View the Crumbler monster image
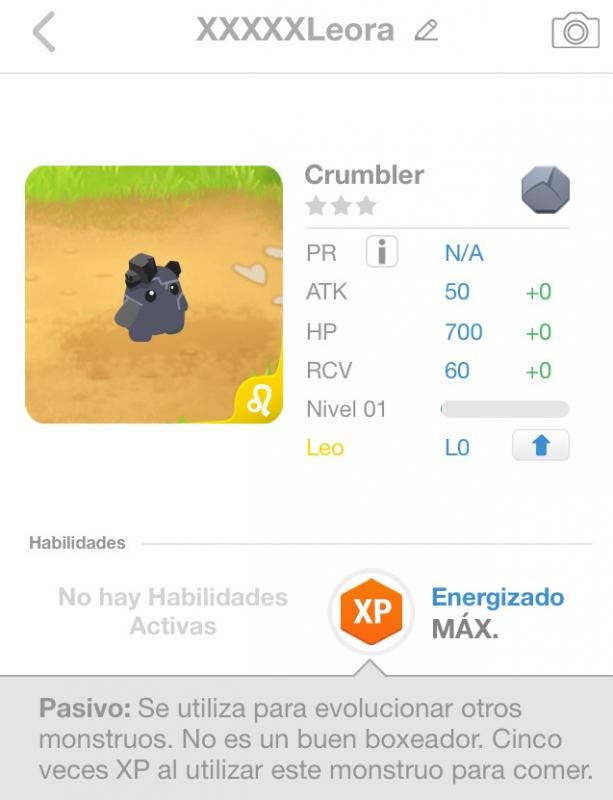Screen dimensions: 613x800 click(154, 294)
